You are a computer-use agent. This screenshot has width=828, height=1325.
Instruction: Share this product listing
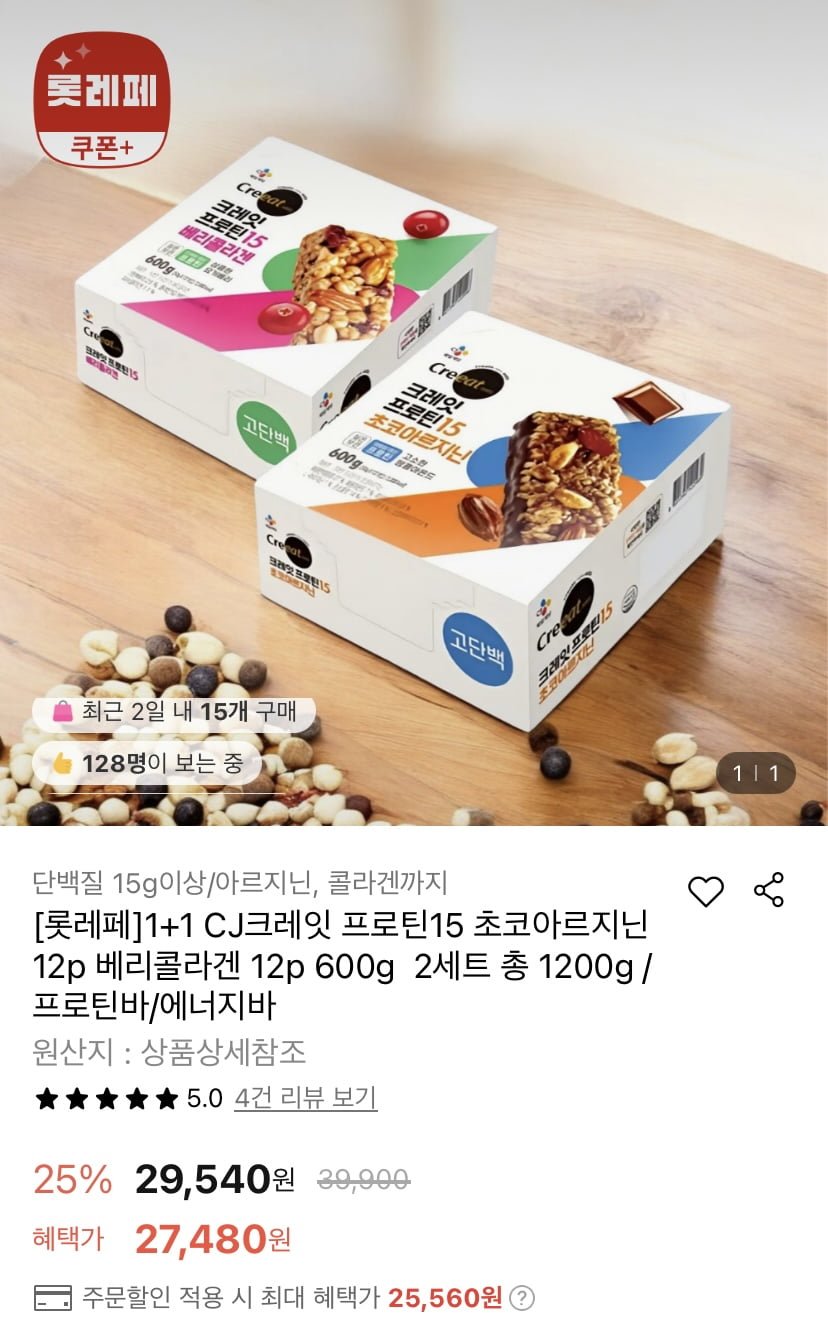768,890
